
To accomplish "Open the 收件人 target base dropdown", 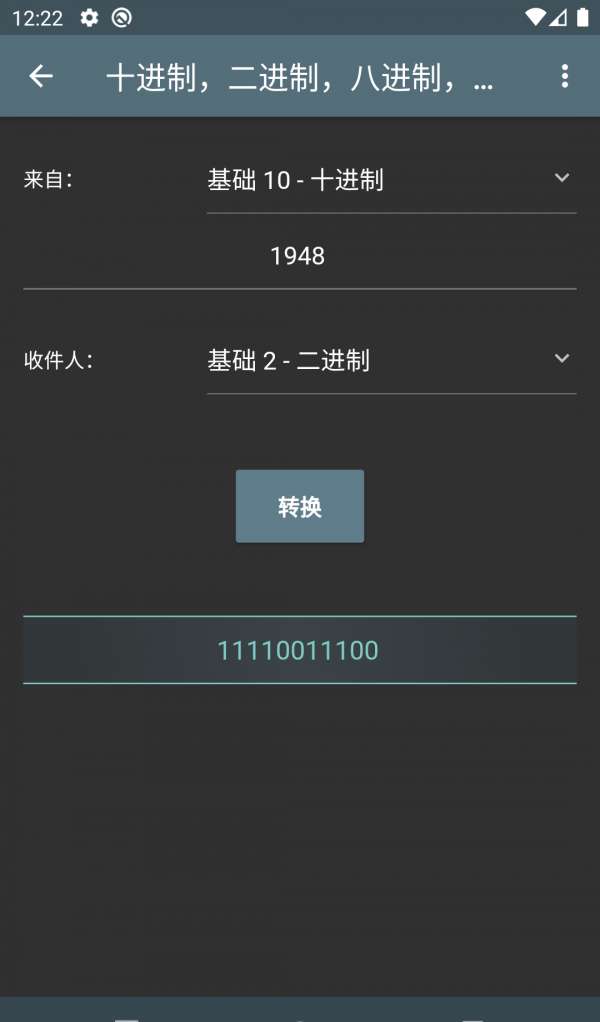I will (x=392, y=360).
